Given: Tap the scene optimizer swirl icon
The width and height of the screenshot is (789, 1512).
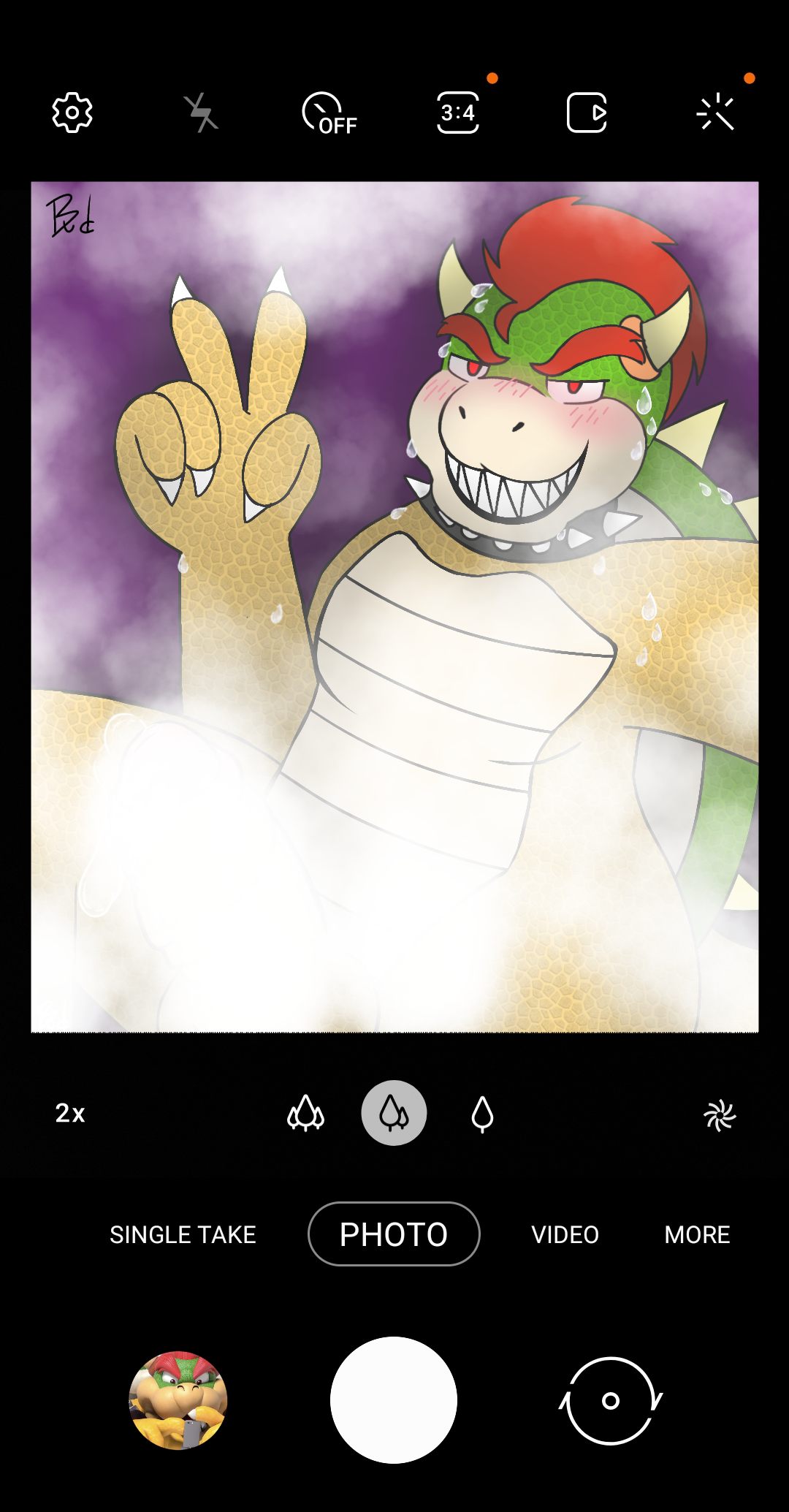Looking at the screenshot, I should click(x=720, y=1115).
